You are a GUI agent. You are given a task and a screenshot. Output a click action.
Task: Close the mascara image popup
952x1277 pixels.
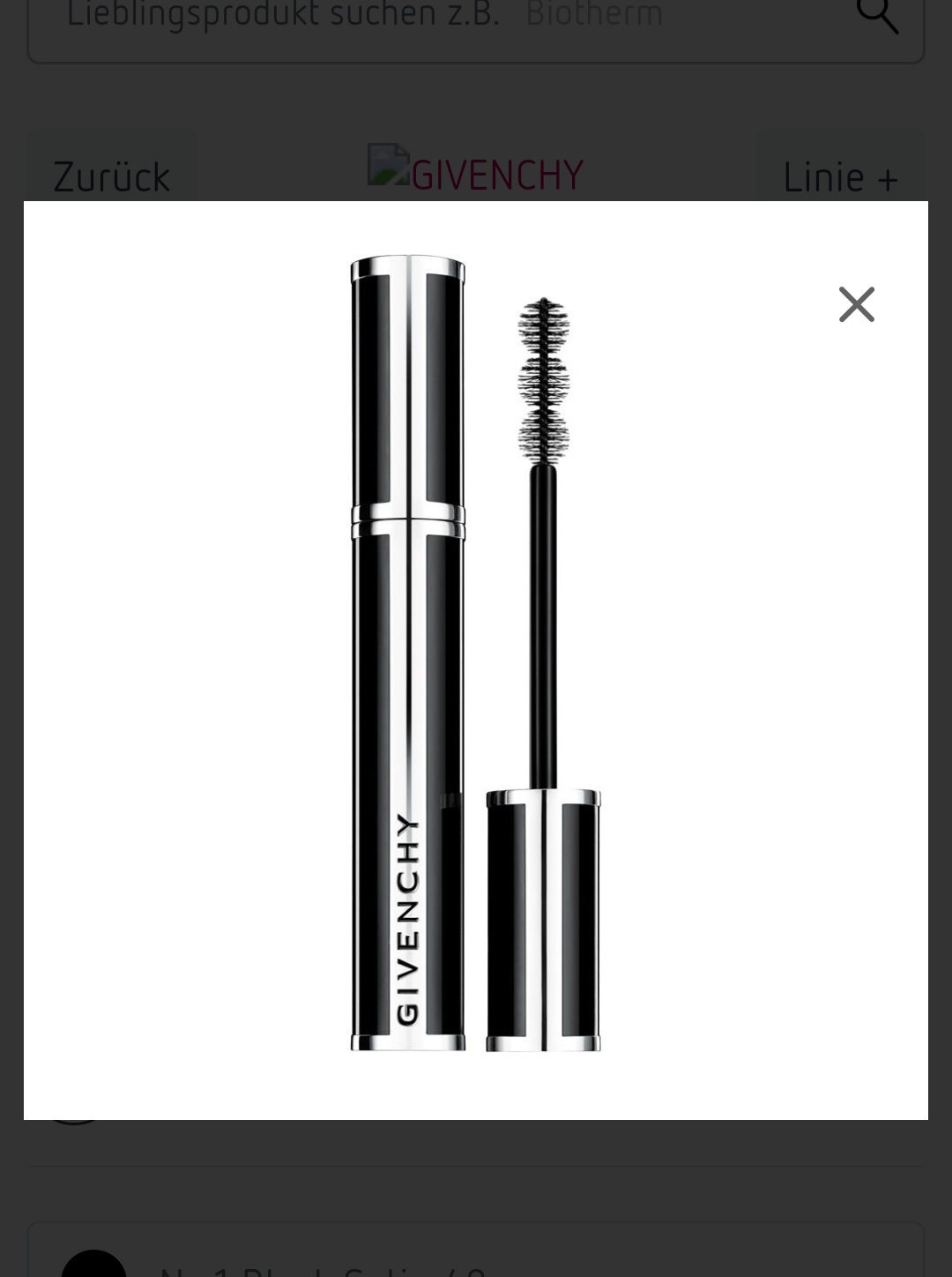click(x=856, y=304)
